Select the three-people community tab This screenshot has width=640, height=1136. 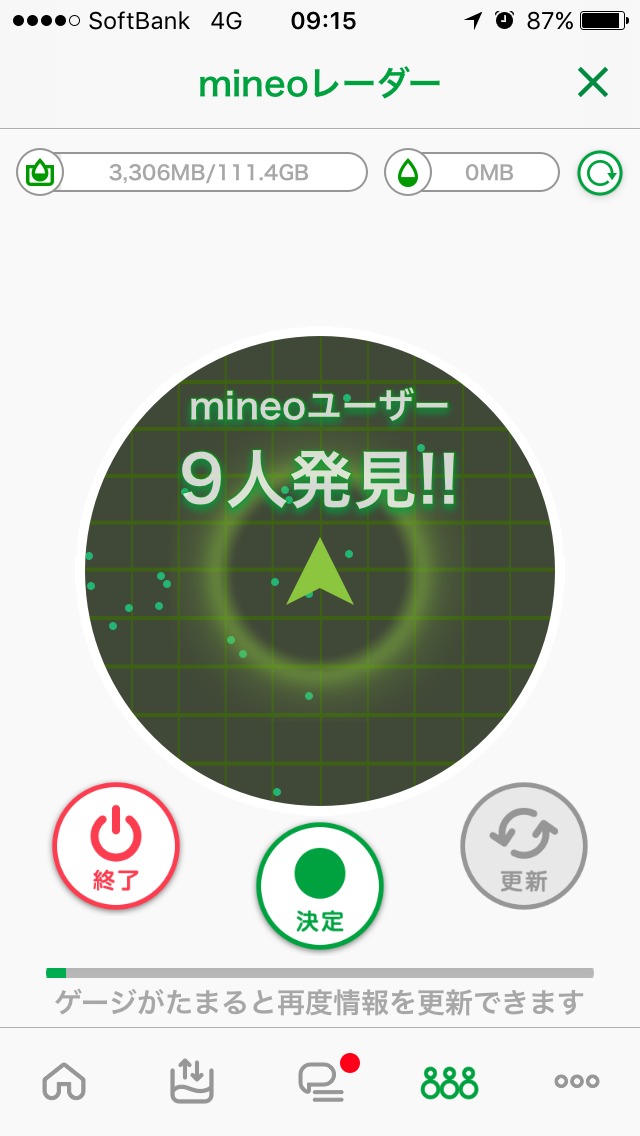449,1082
